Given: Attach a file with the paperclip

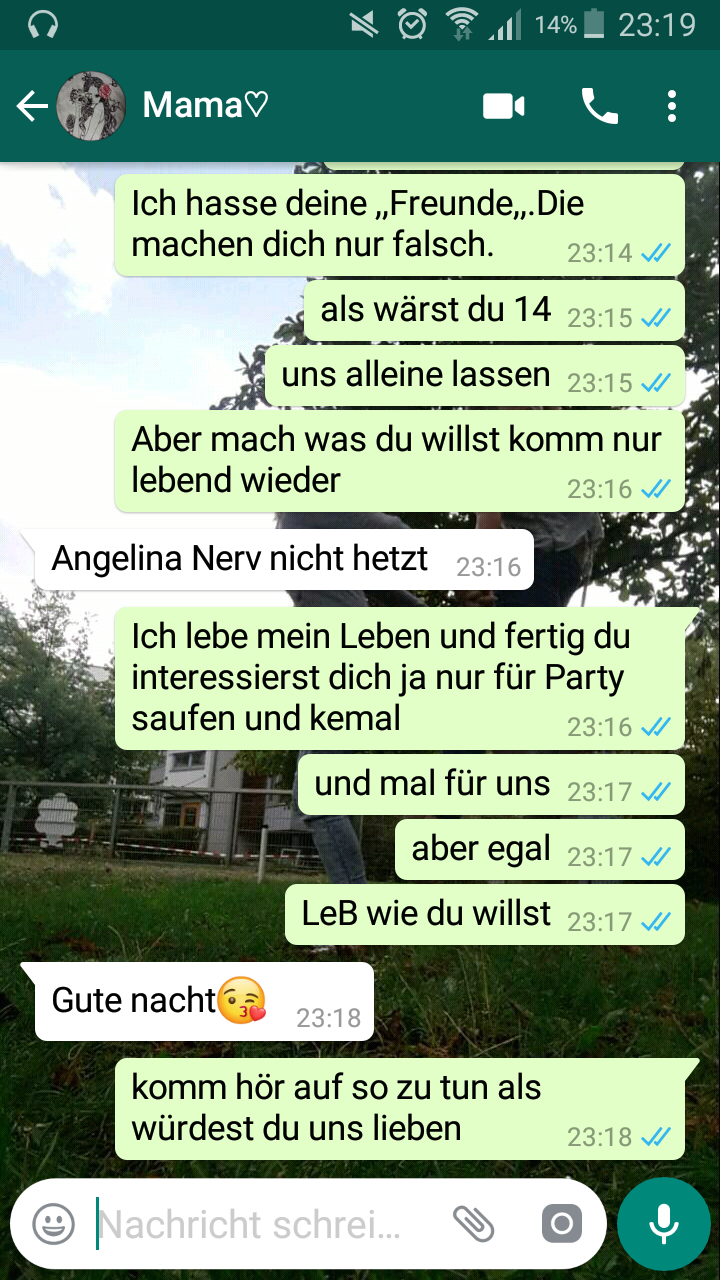Looking at the screenshot, I should (x=473, y=1224).
